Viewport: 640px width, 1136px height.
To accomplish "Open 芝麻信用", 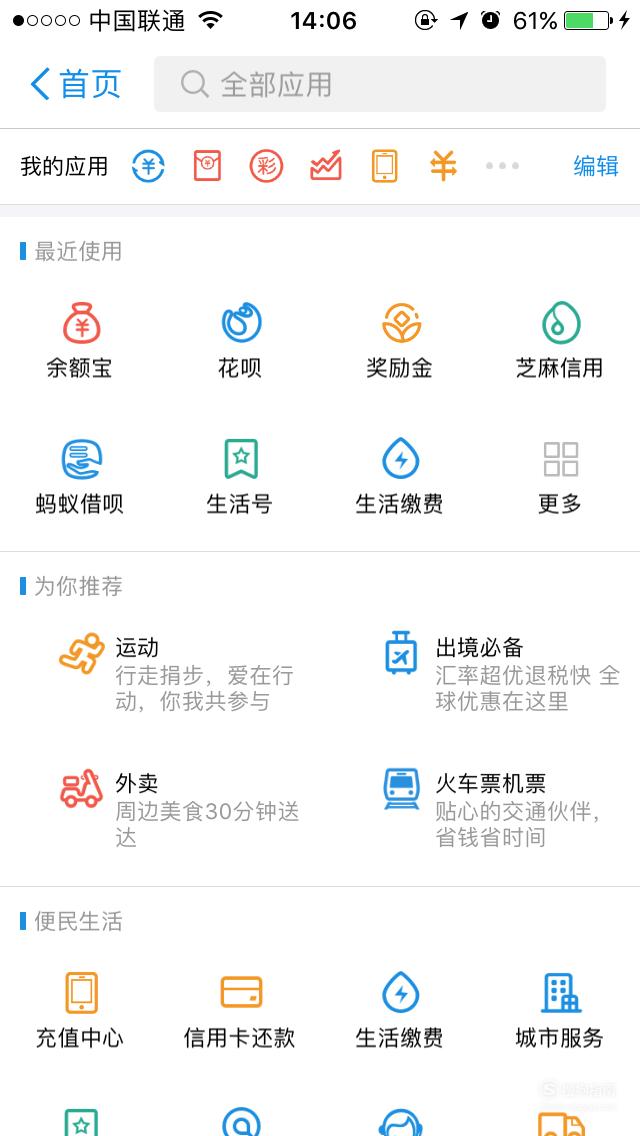I will point(560,341).
